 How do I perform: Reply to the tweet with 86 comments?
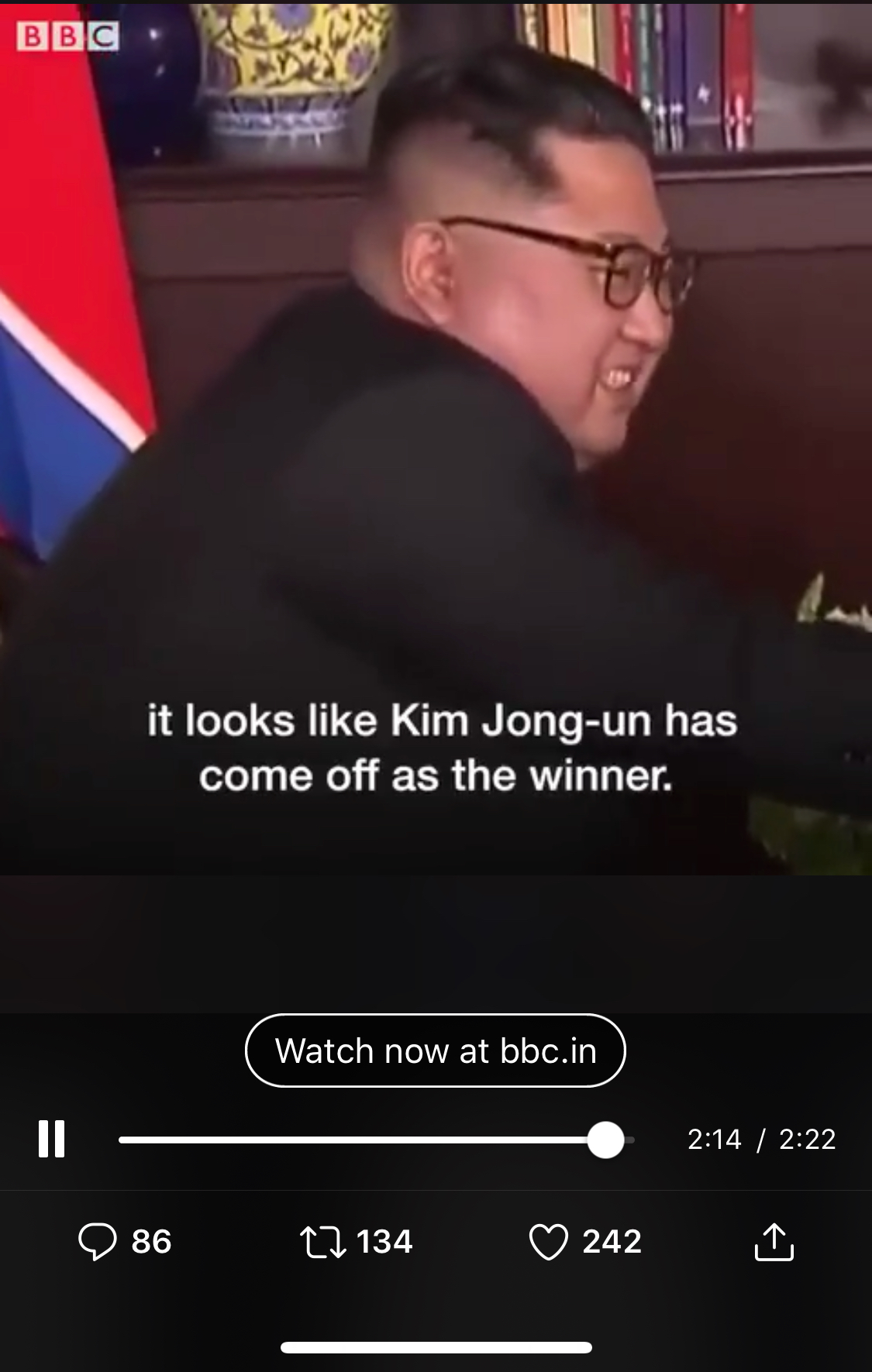(x=98, y=1242)
